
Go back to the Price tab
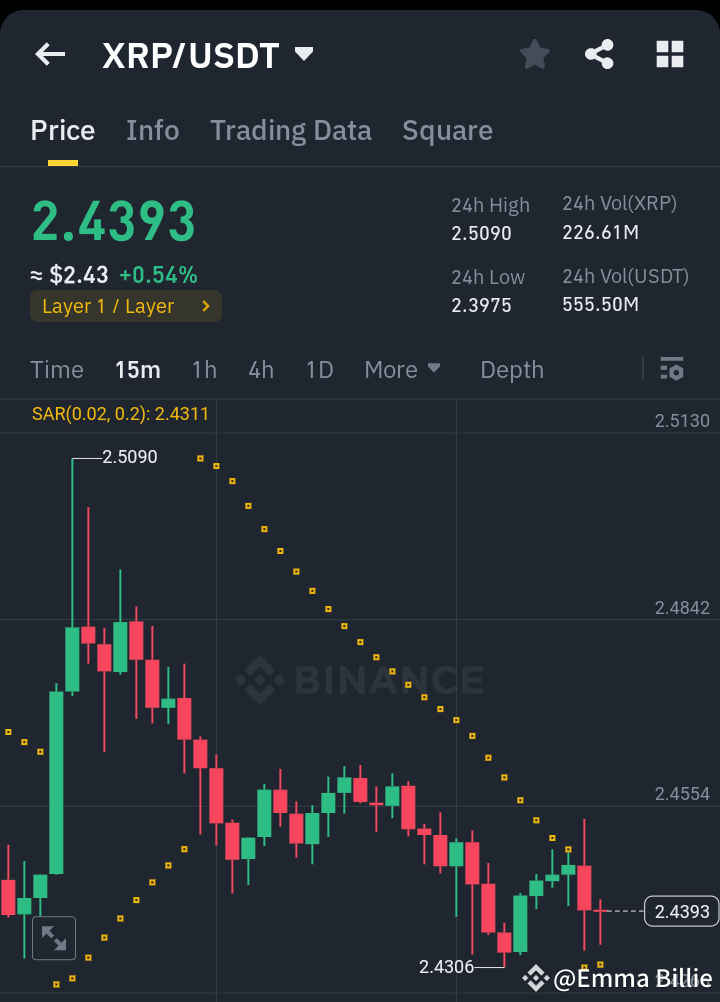click(x=62, y=130)
